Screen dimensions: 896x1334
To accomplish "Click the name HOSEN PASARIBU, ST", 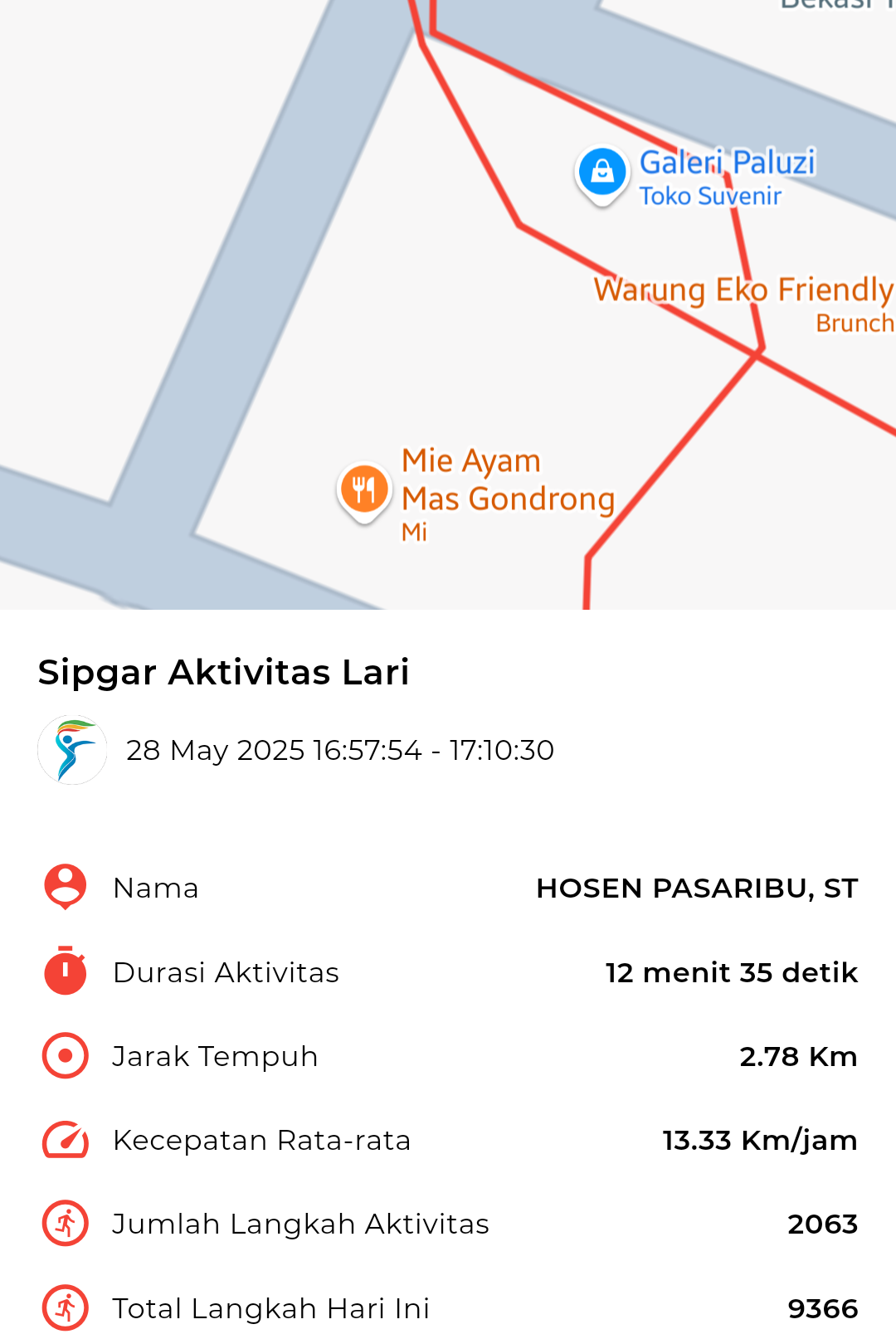I will (x=698, y=888).
